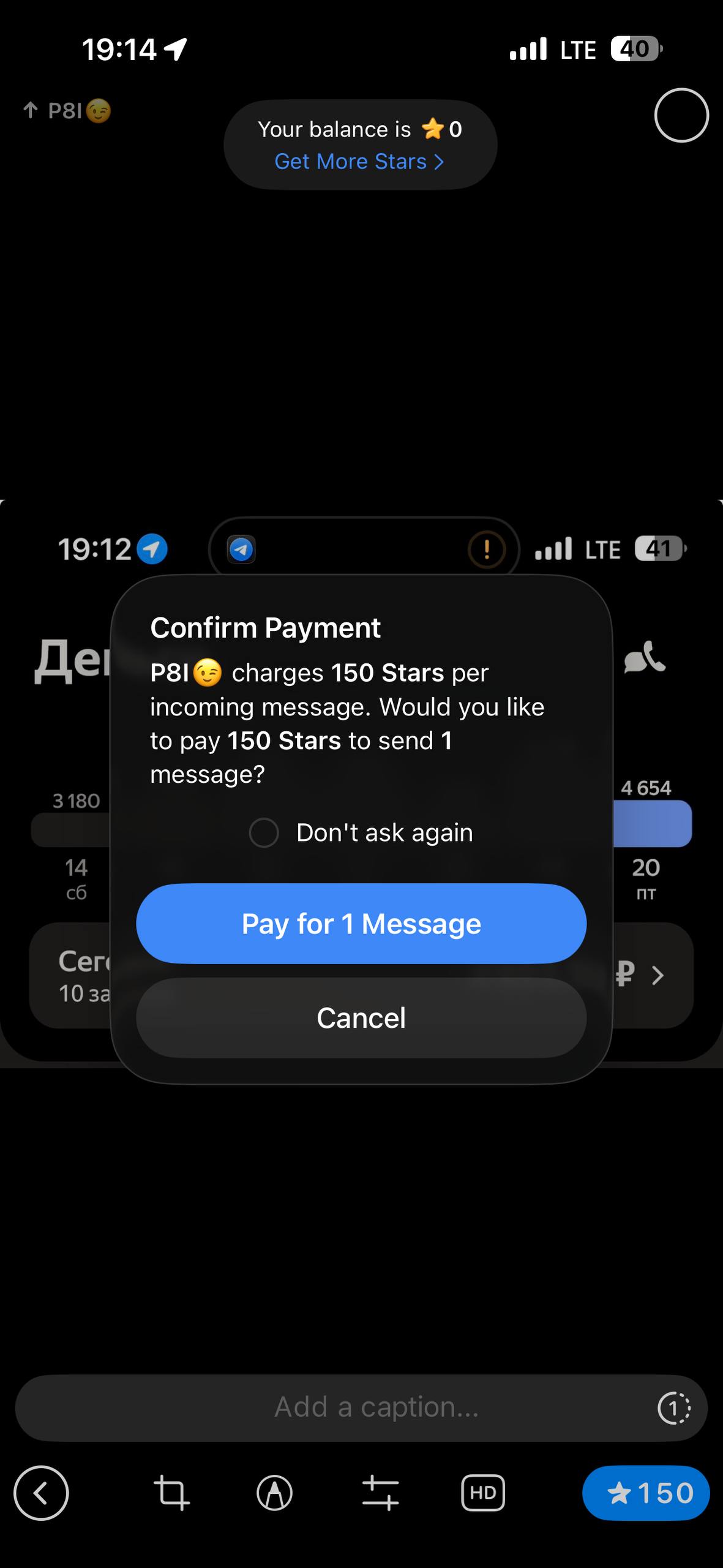Screen dimensions: 723x1568
Task: Open the crop tool
Action: click(171, 1493)
